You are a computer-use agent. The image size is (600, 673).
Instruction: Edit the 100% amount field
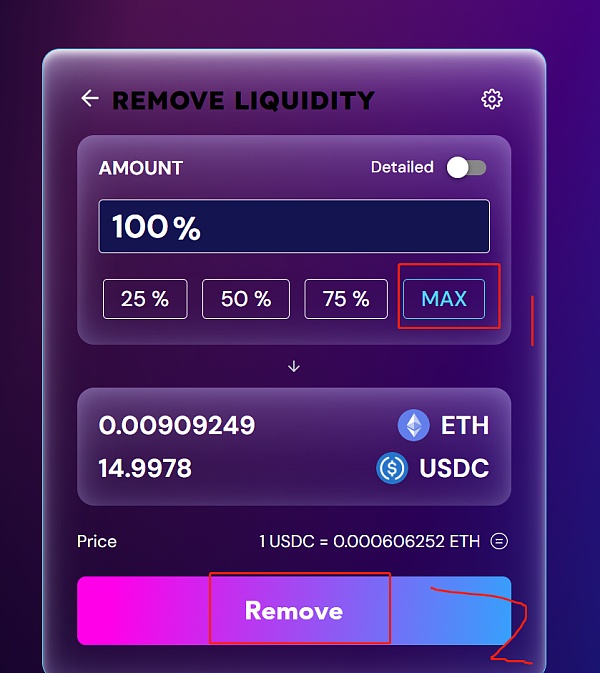[x=294, y=227]
